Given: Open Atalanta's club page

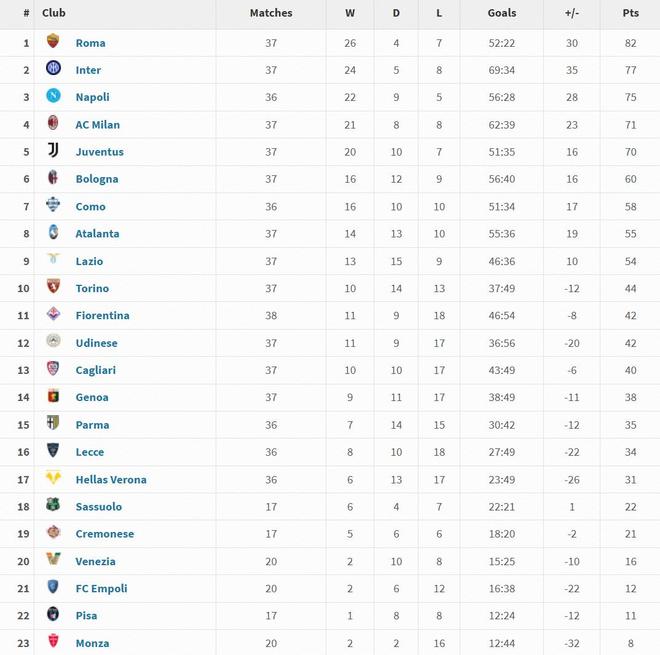Looking at the screenshot, I should pyautogui.click(x=97, y=234).
